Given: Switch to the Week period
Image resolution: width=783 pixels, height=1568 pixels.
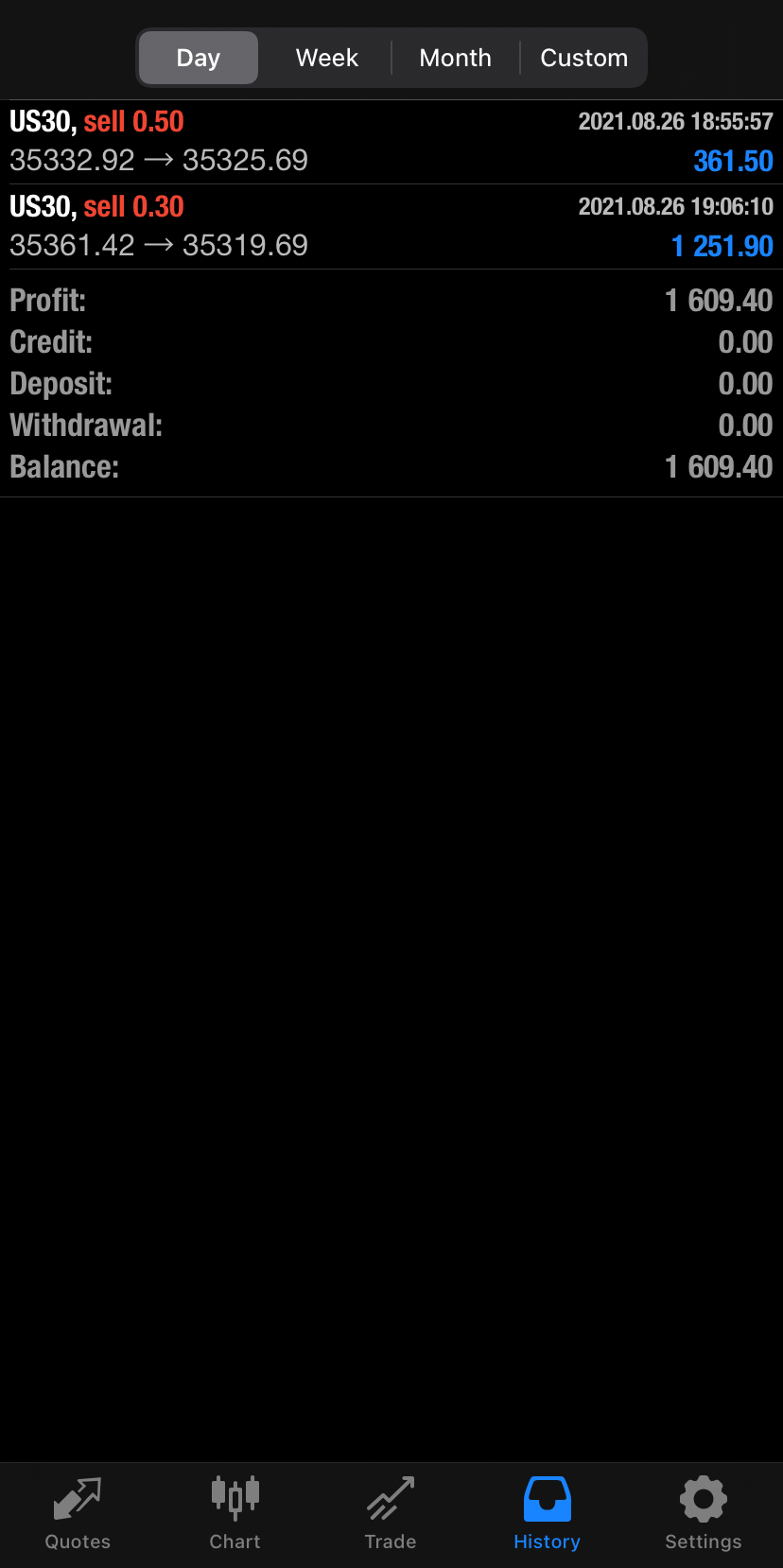Looking at the screenshot, I should (x=326, y=58).
